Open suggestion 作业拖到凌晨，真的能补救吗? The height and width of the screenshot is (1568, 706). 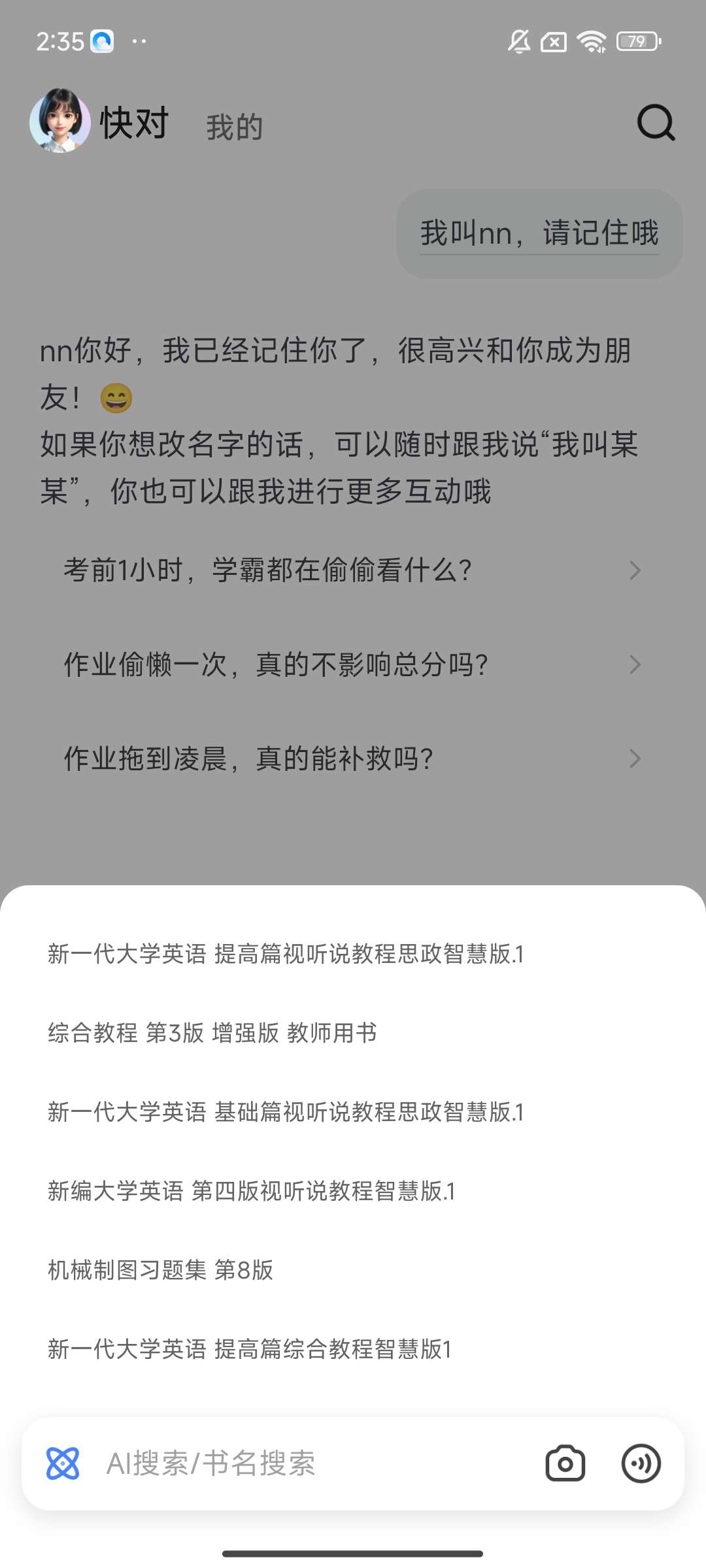[x=352, y=759]
